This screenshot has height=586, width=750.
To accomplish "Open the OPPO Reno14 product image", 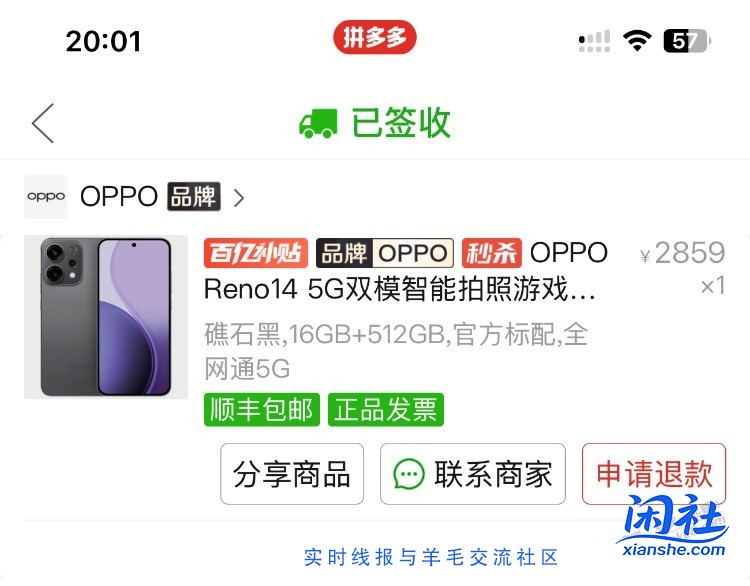I will point(106,317).
